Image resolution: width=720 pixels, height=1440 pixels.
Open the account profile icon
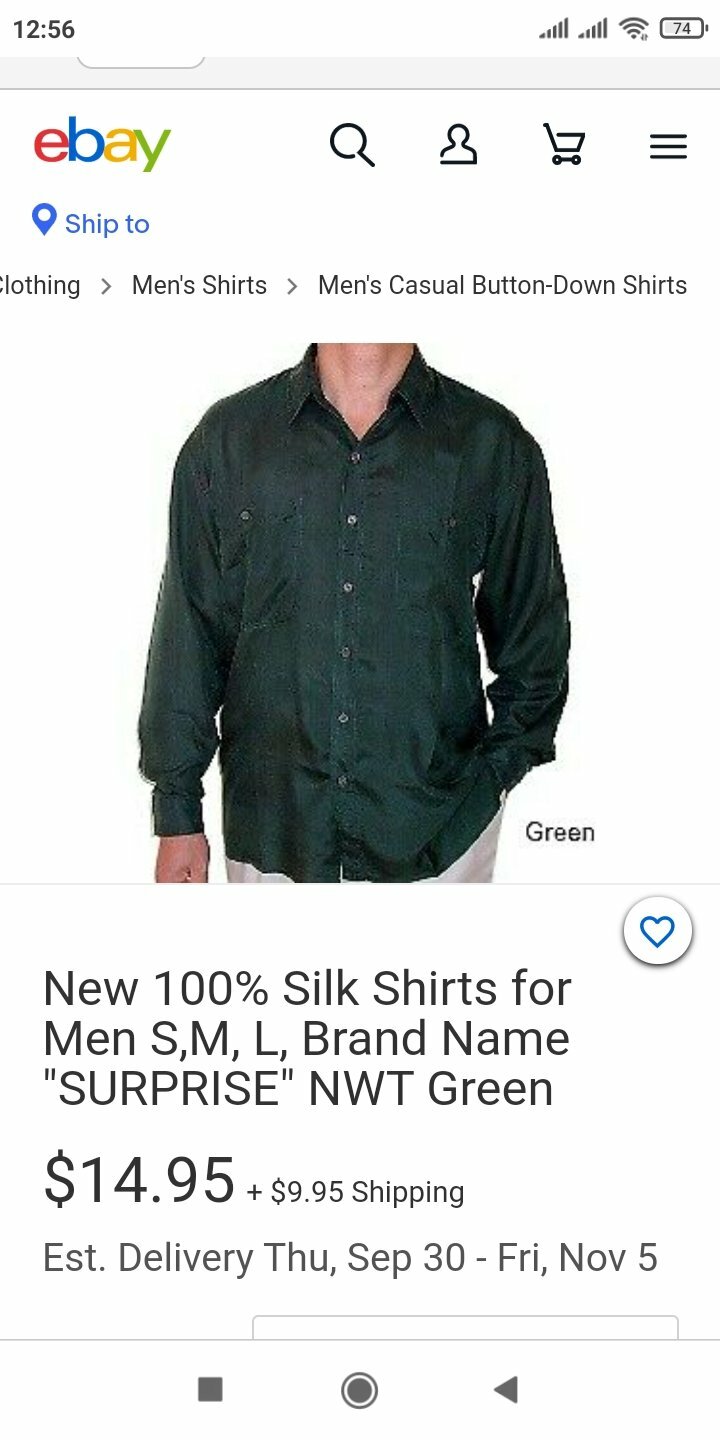(458, 145)
